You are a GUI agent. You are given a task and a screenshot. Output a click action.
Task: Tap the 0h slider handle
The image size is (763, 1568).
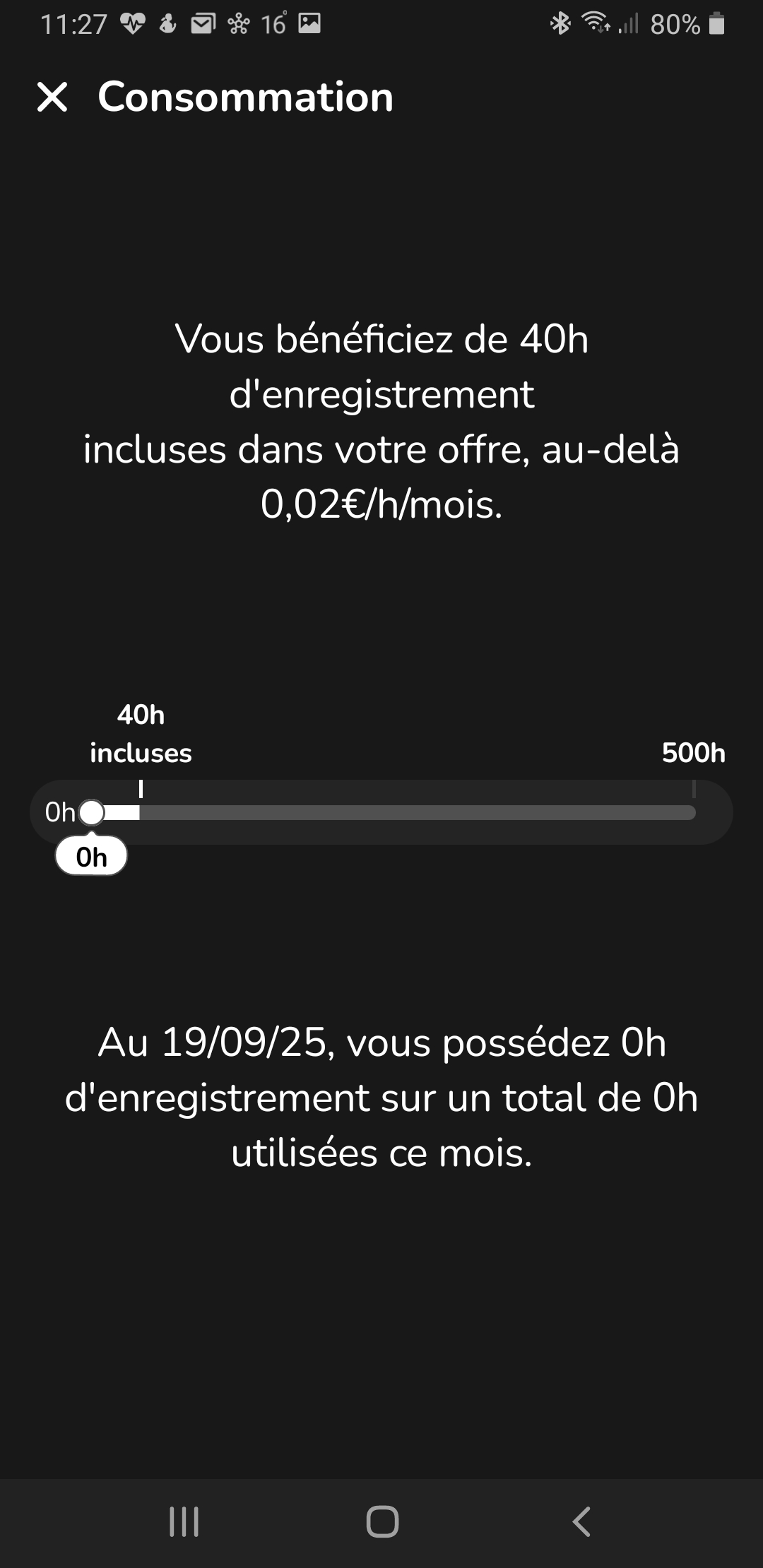point(92,812)
